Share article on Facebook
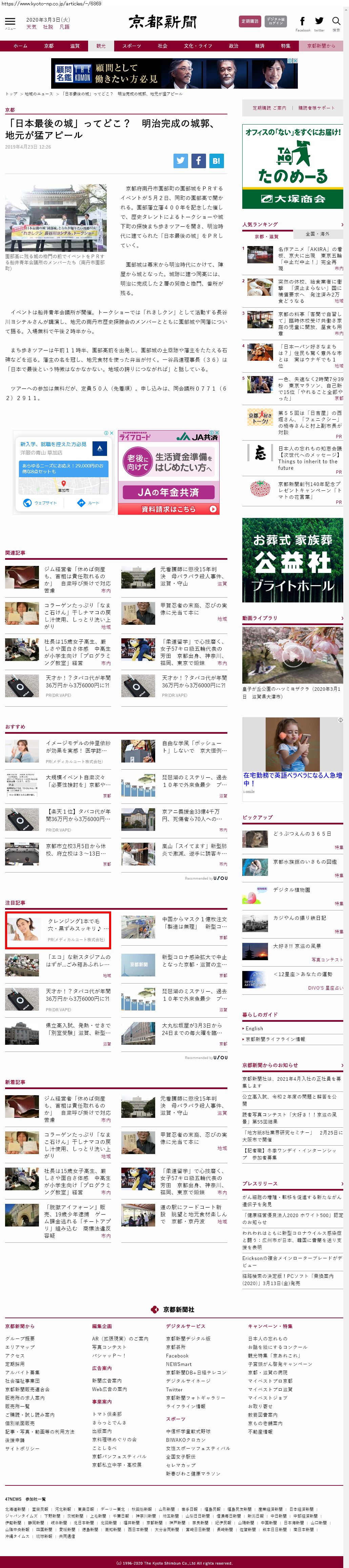The image size is (349, 1568). tap(199, 161)
